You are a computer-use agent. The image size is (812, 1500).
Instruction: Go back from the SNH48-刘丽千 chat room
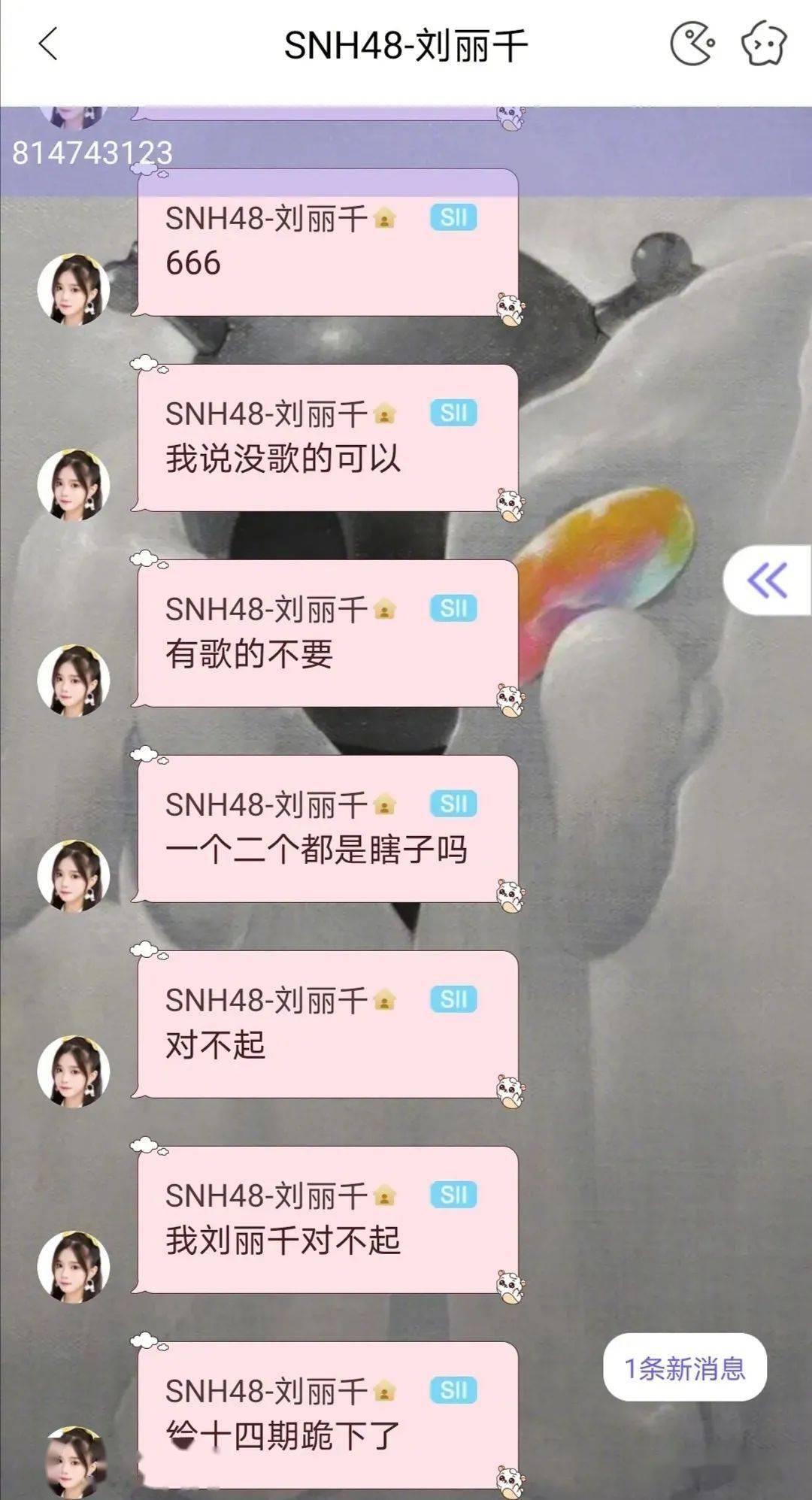click(x=48, y=44)
